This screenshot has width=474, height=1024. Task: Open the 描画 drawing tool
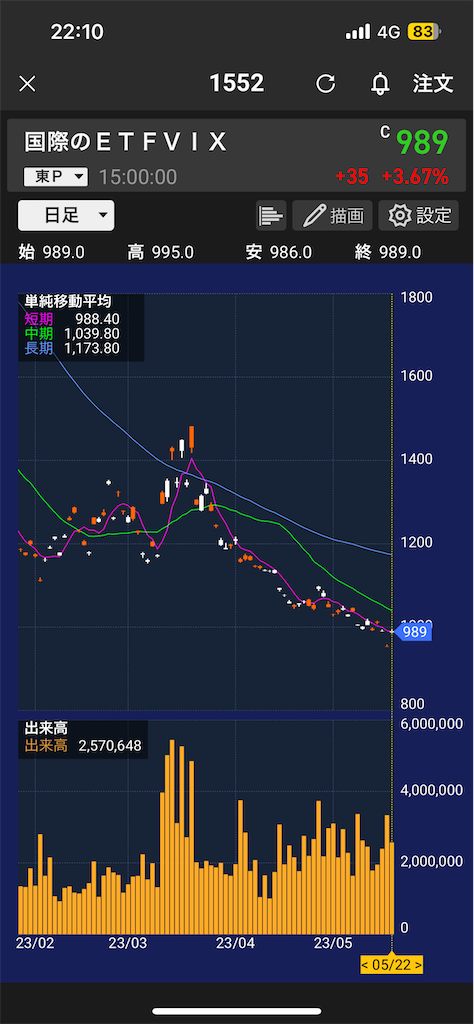[x=332, y=216]
